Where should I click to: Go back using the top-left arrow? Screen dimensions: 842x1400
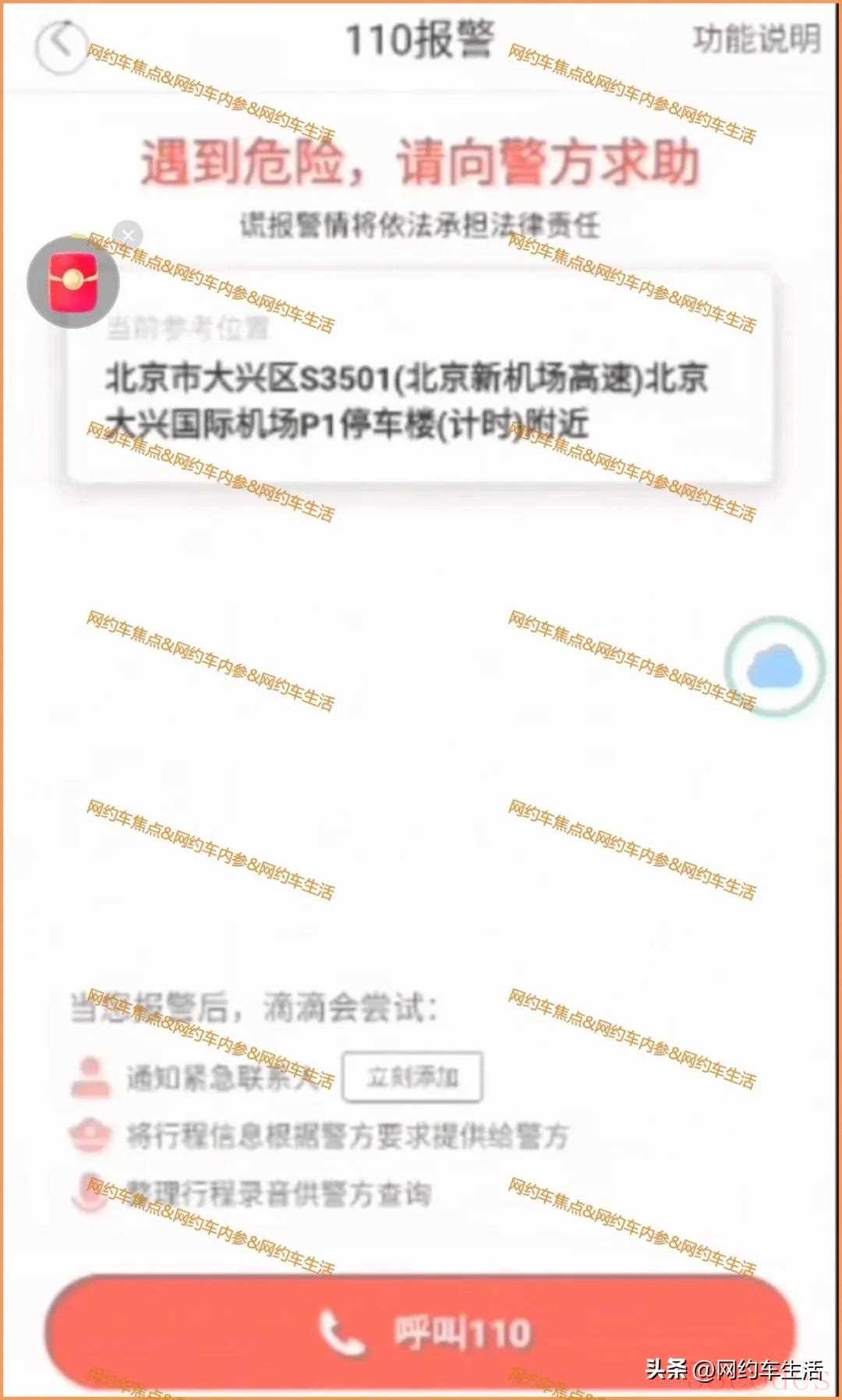tap(61, 46)
